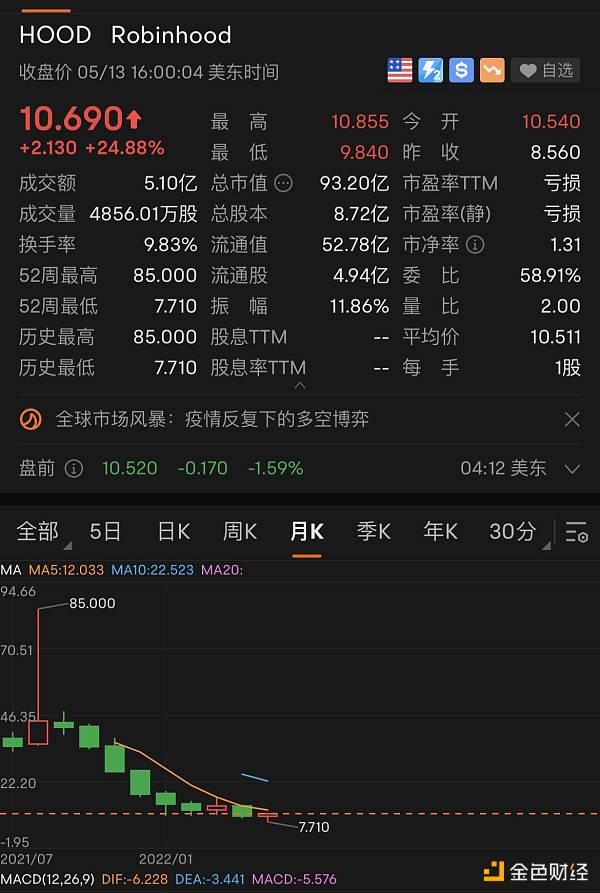Expand the 盘前 pre-market quote row

(572, 468)
